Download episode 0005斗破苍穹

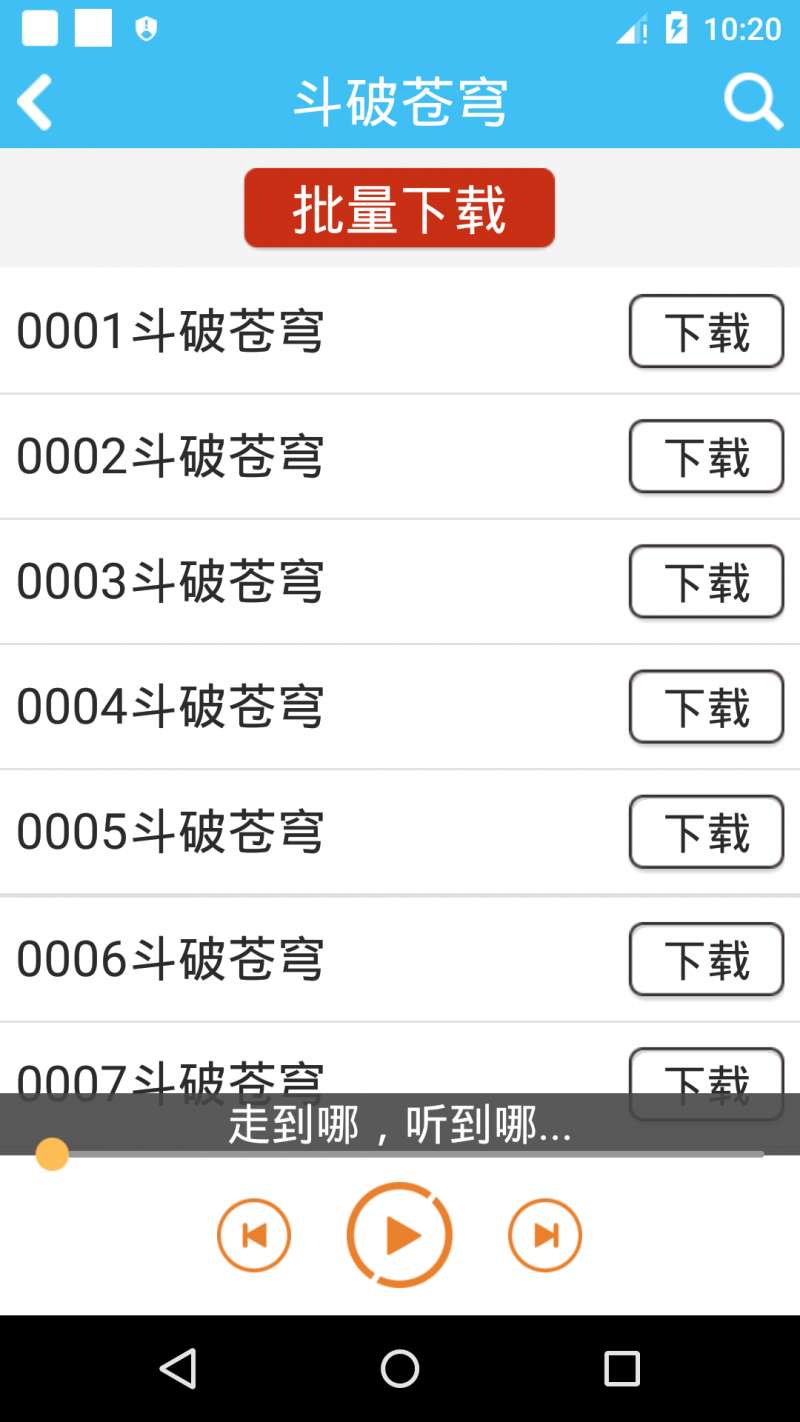[x=706, y=832]
